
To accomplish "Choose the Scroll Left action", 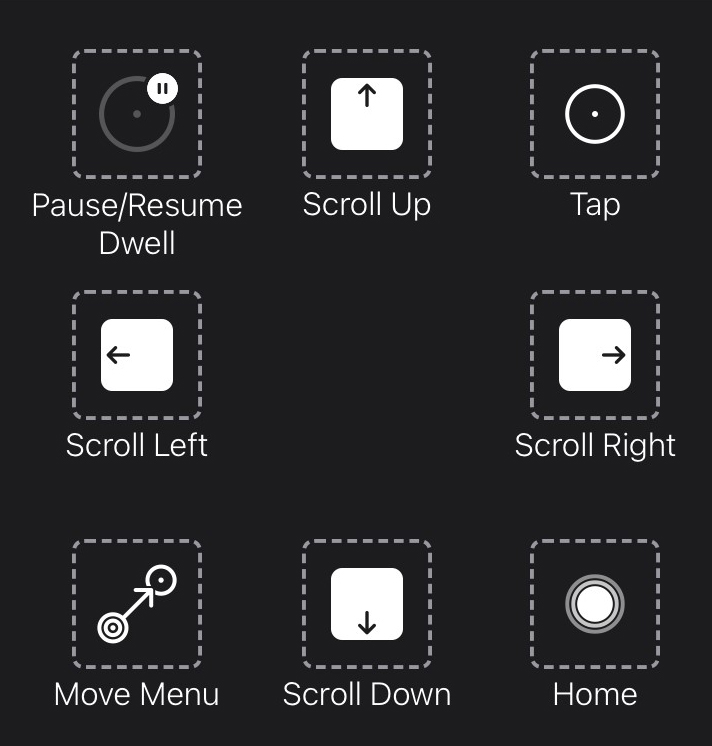I will pos(137,355).
